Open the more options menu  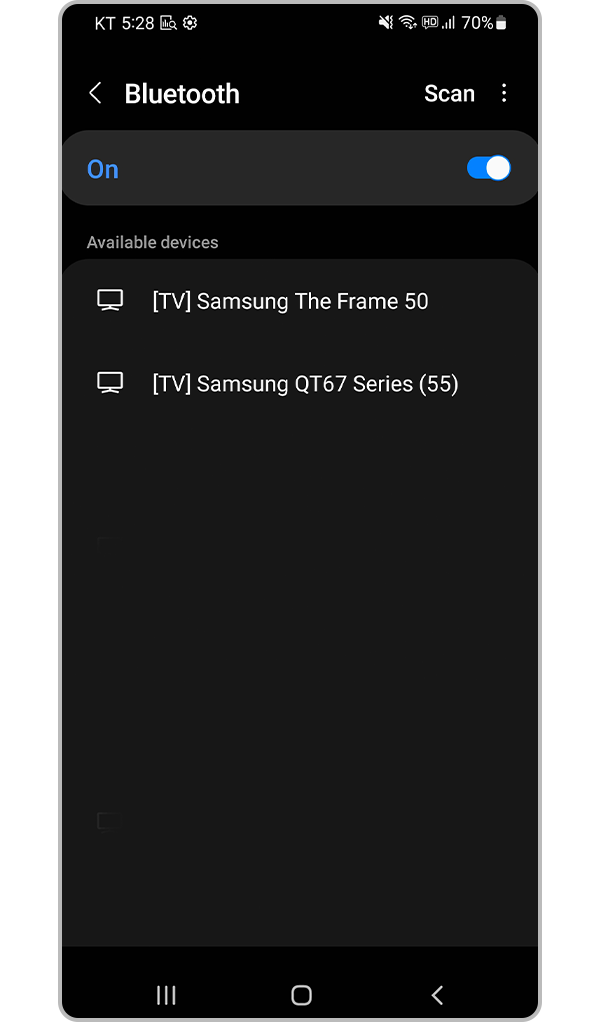(504, 94)
